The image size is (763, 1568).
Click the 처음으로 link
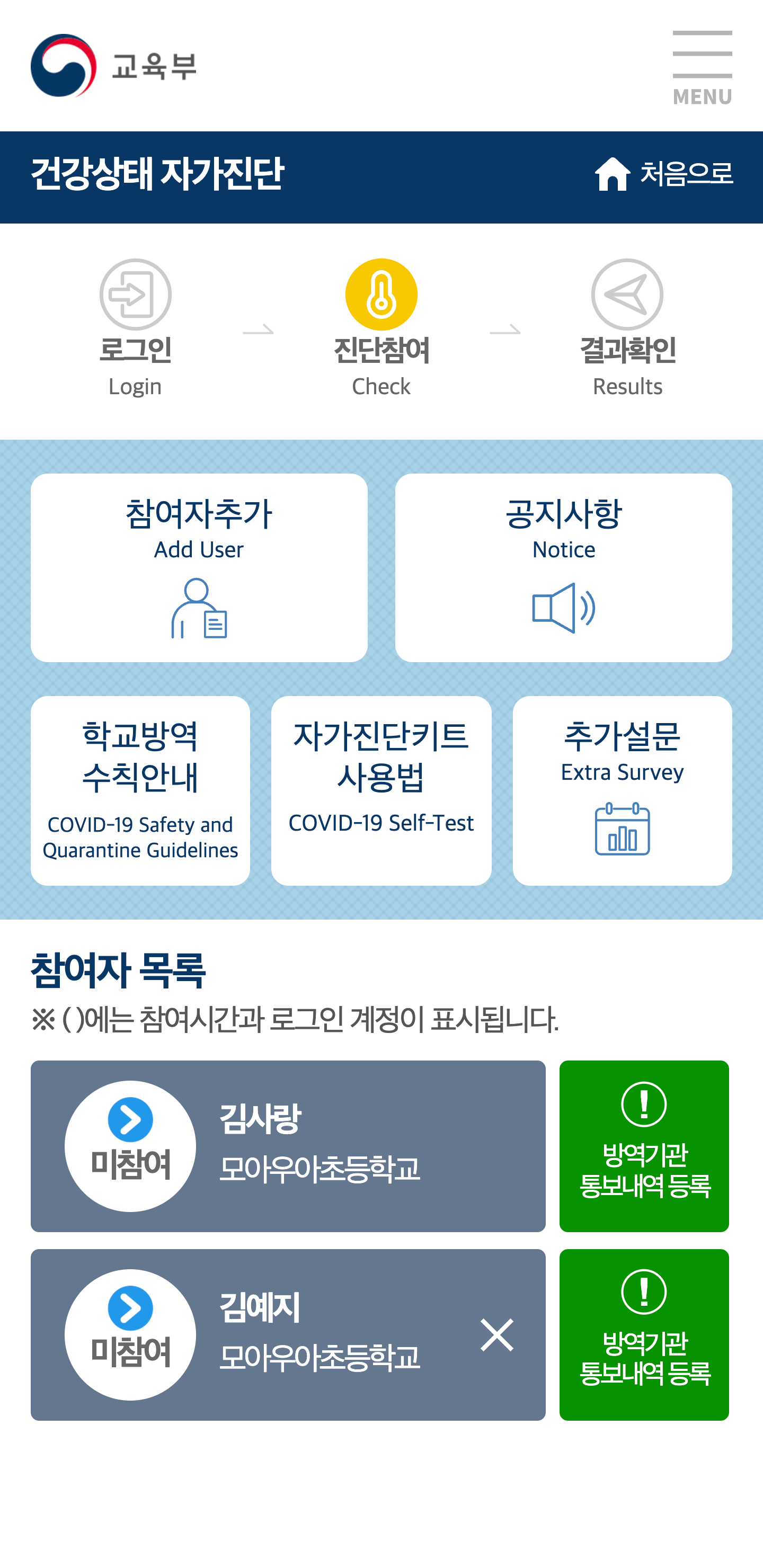[x=686, y=176]
